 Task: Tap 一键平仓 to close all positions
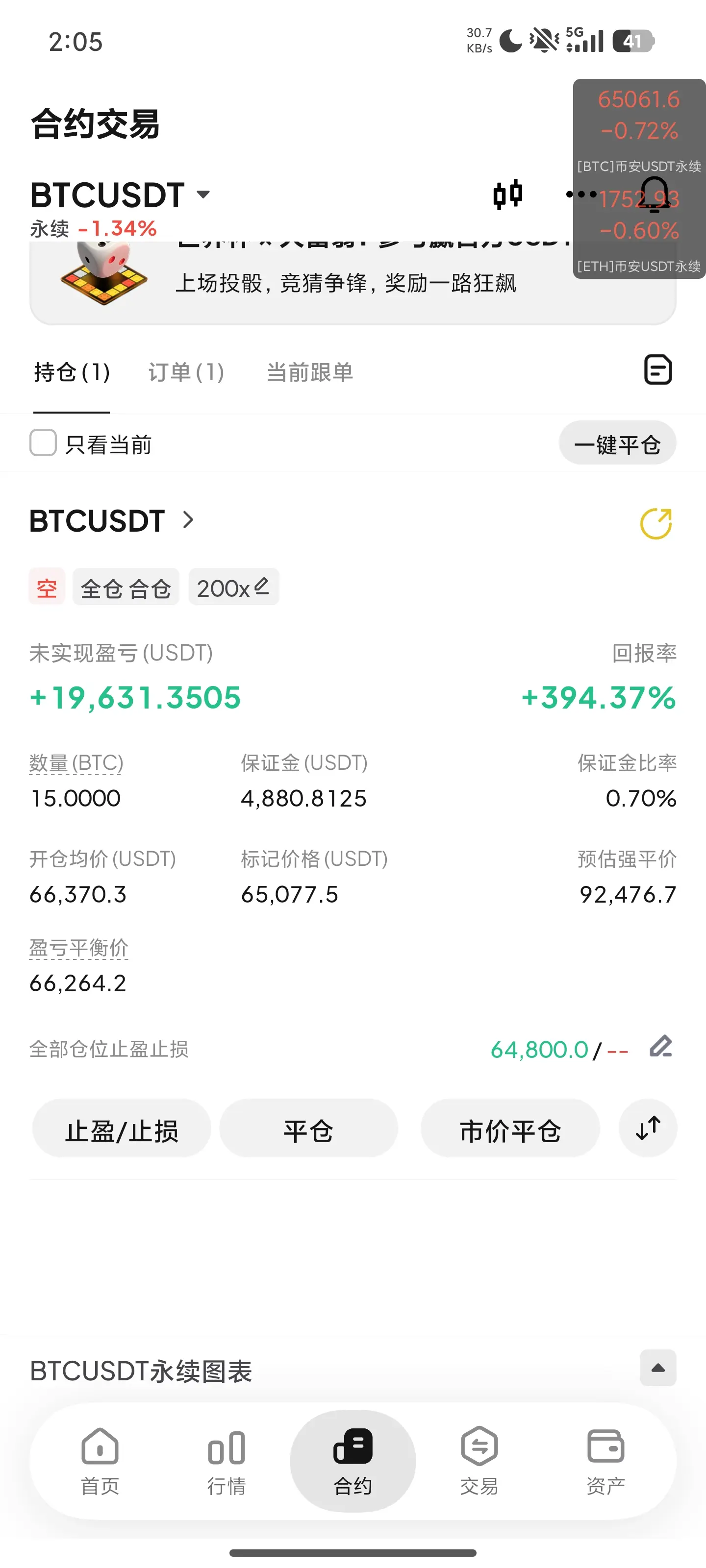coord(617,444)
